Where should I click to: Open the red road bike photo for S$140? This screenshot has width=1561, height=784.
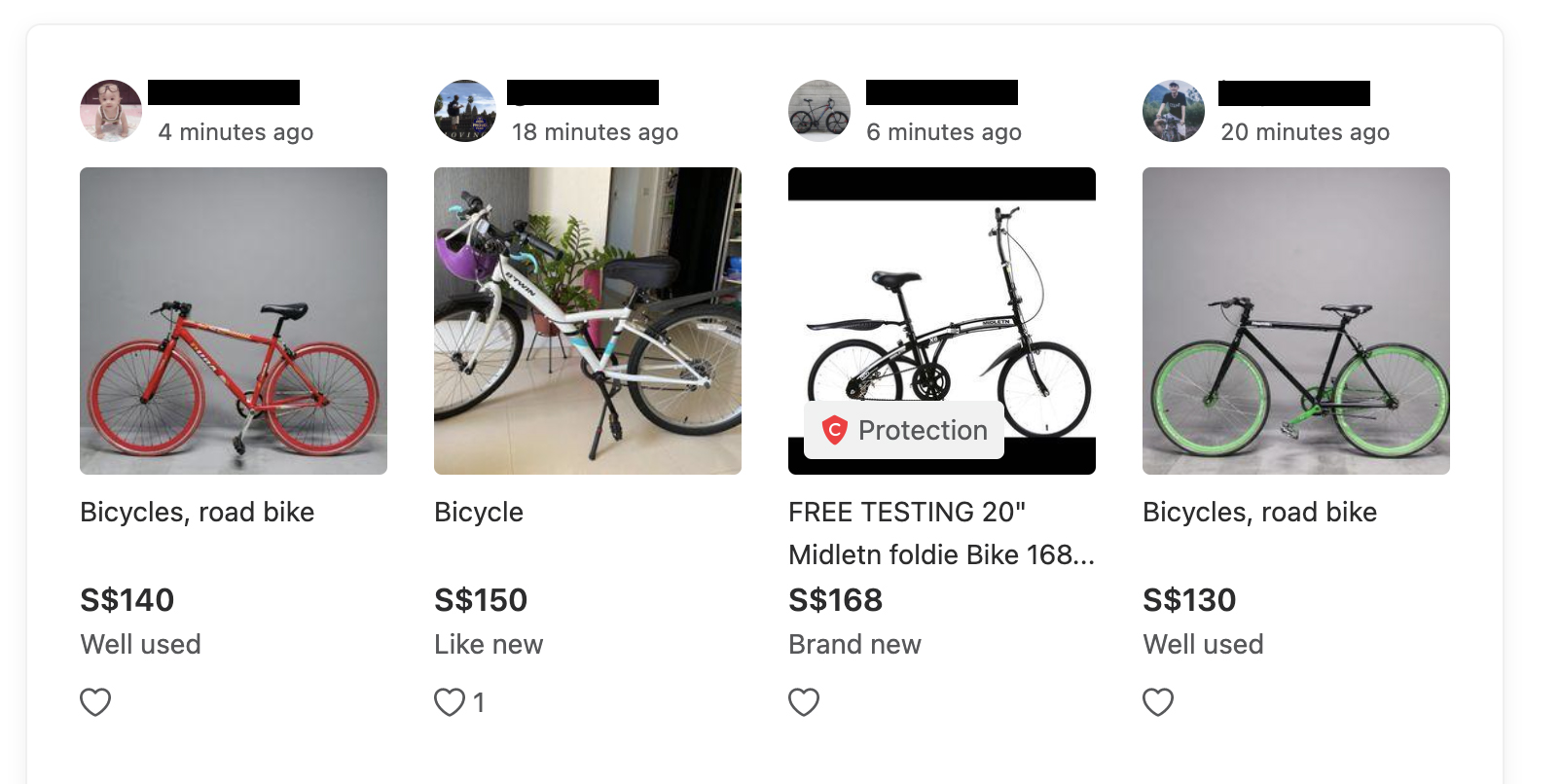click(234, 321)
